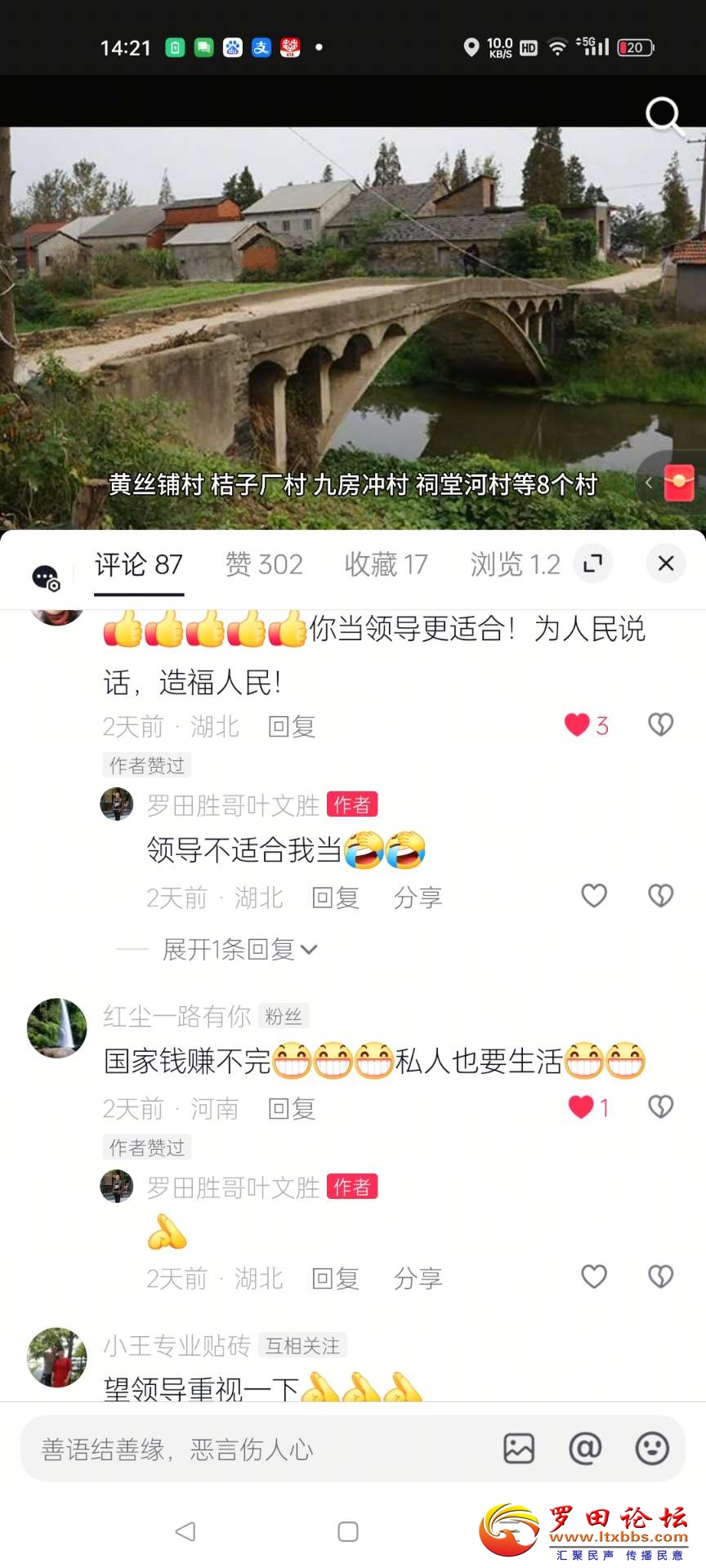Expand 展开1条回复 replies
The height and width of the screenshot is (1568, 706).
tap(239, 949)
